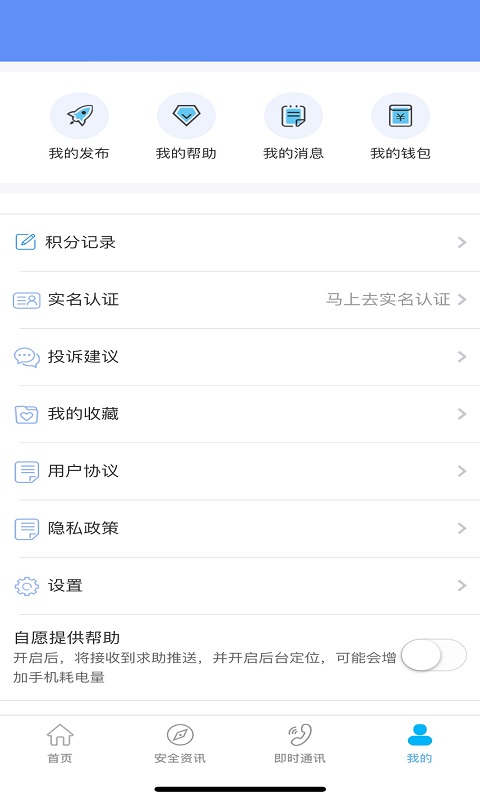Open 我的消息 shortcut
Viewport: 480px width, 800px height.
[293, 127]
